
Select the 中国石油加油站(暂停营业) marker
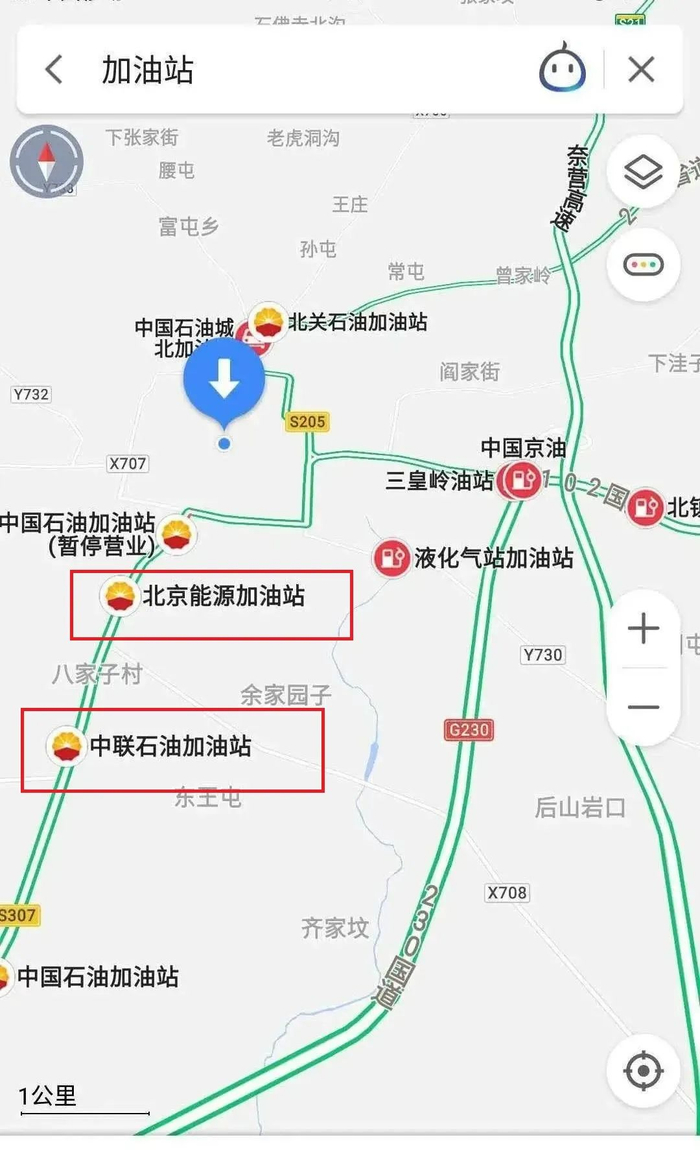pyautogui.click(x=177, y=535)
